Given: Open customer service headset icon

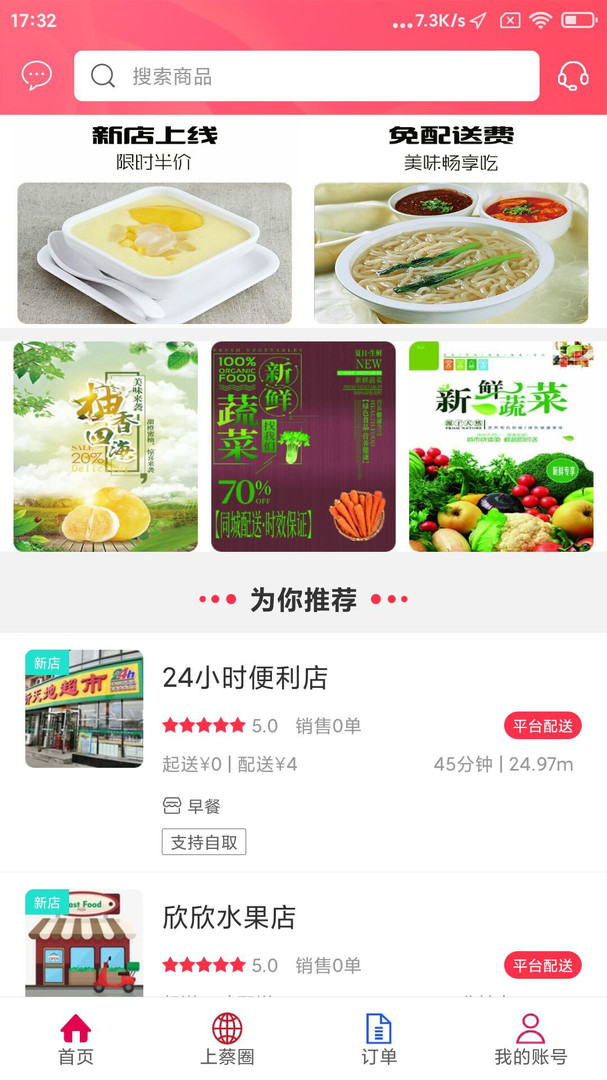Looking at the screenshot, I should point(573,76).
